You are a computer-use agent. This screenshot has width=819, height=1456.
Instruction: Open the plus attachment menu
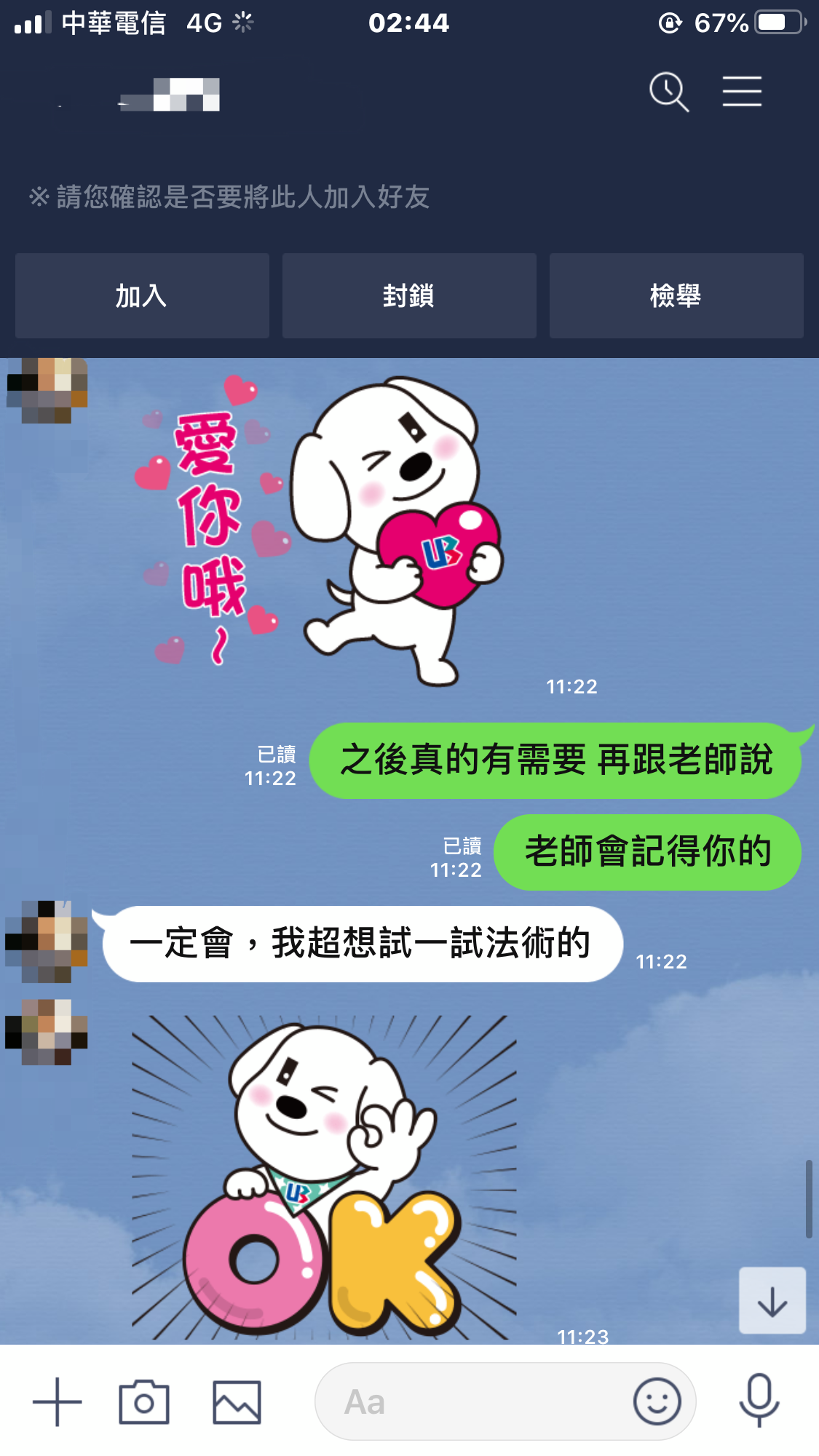click(58, 1401)
